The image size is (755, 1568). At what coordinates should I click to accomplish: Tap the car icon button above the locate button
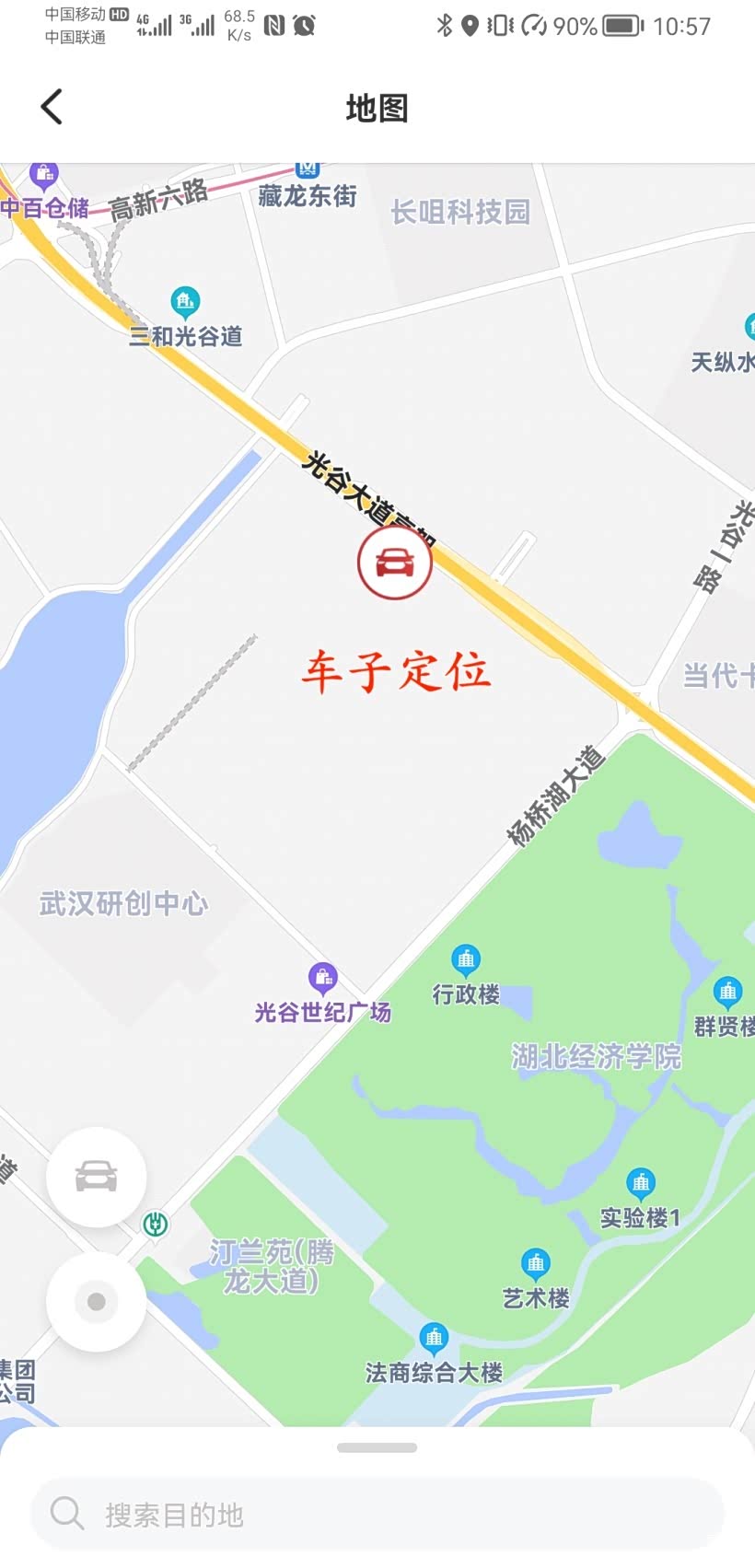pos(96,1174)
